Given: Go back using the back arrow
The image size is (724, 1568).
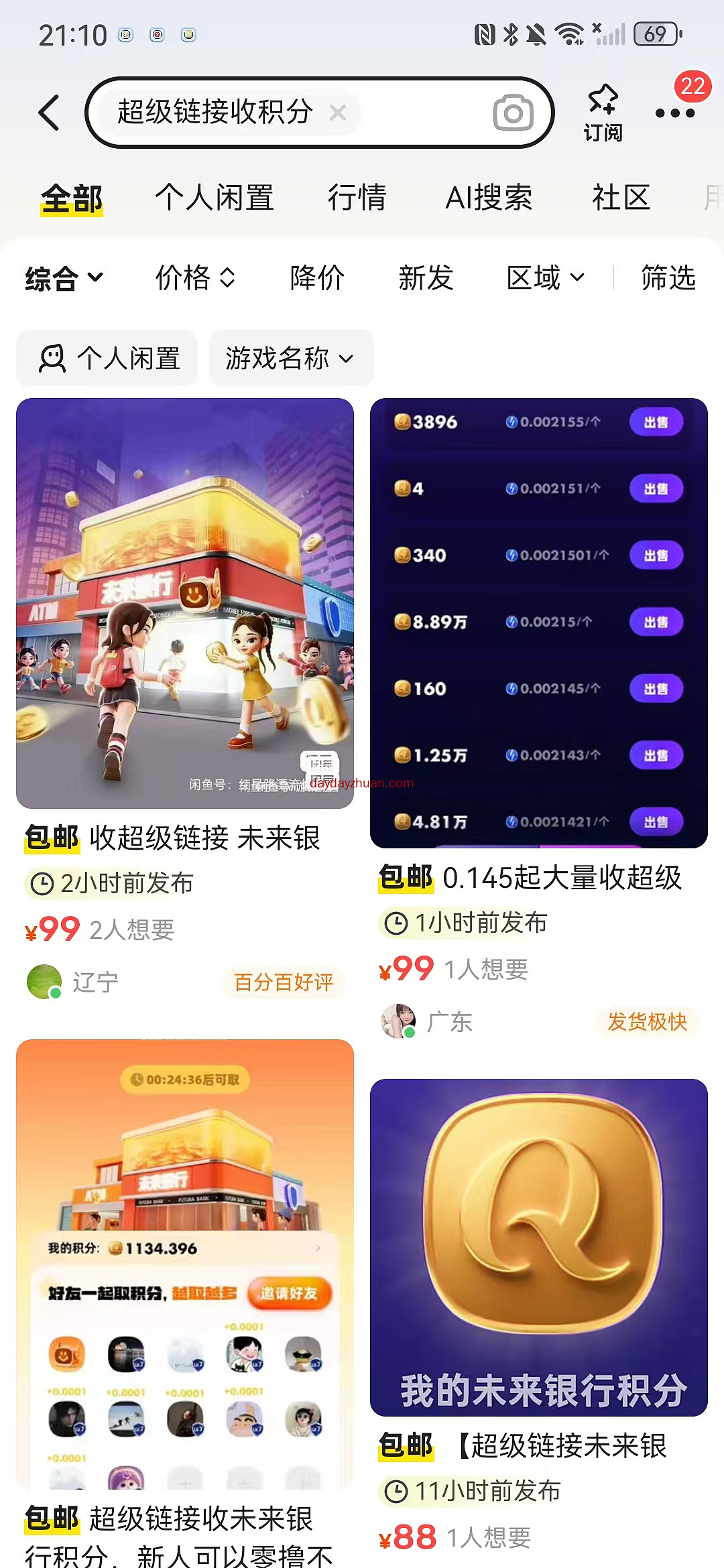Looking at the screenshot, I should [49, 113].
